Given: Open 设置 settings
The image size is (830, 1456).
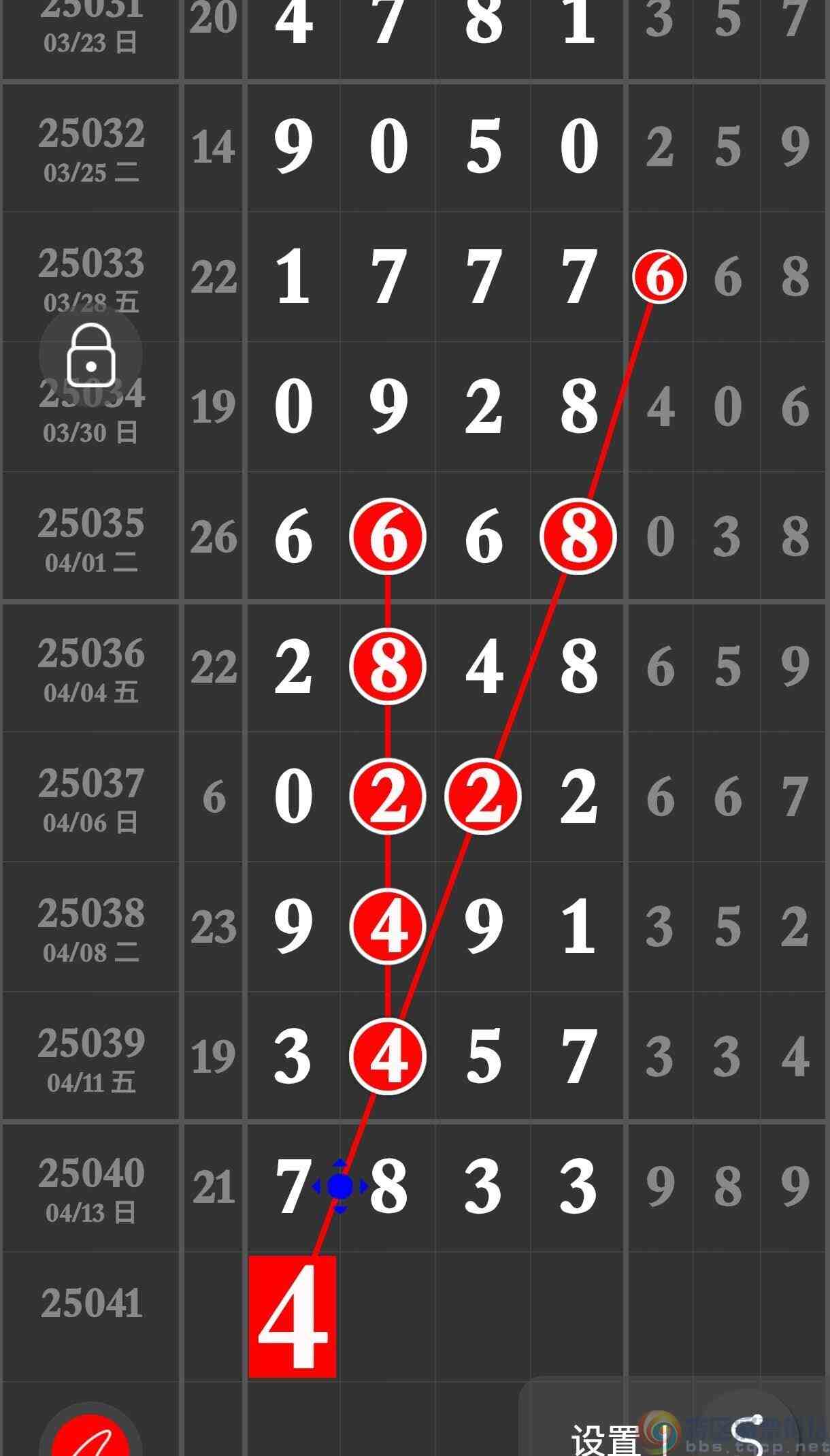Looking at the screenshot, I should coord(604,1438).
